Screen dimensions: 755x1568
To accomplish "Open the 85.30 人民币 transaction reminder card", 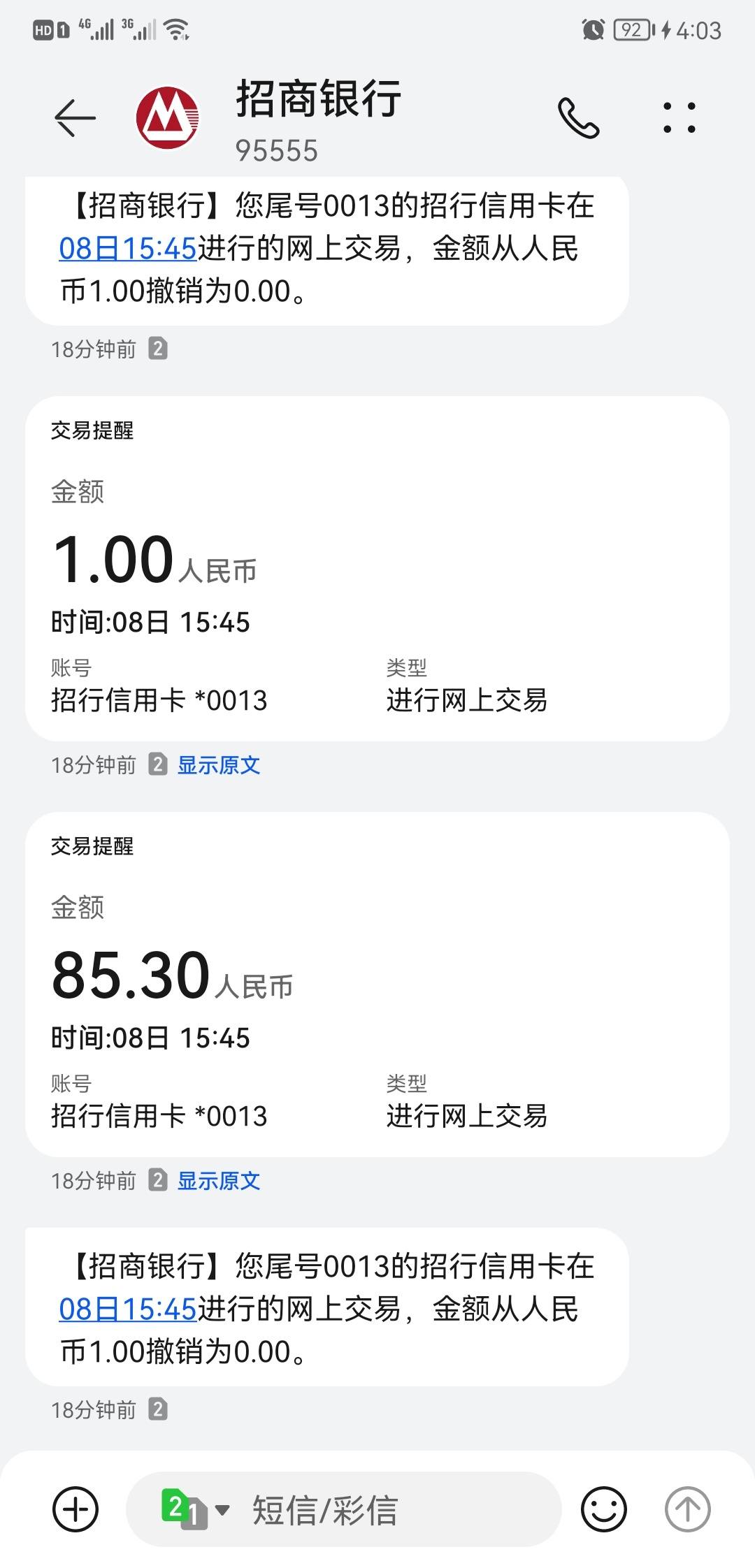I will (377, 985).
